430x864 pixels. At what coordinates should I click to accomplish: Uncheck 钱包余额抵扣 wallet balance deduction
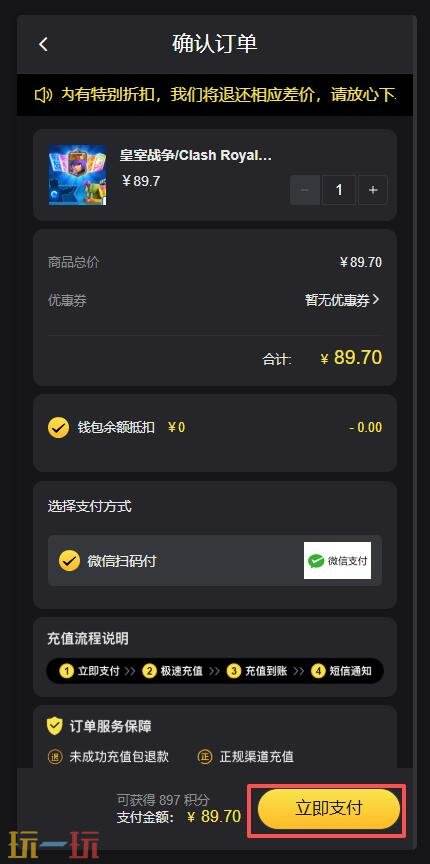point(58,428)
